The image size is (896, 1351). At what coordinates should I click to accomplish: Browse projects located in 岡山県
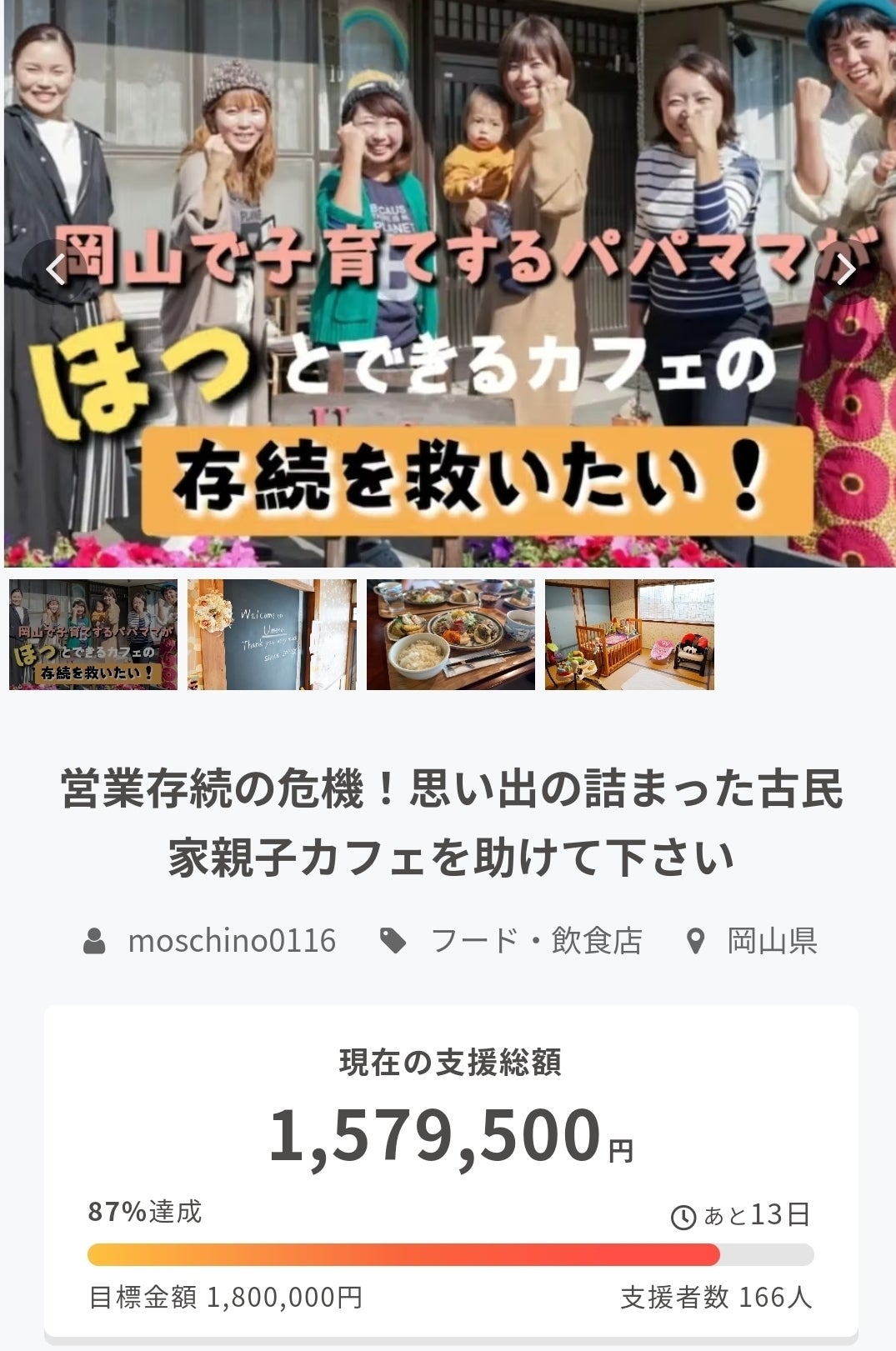[x=771, y=941]
